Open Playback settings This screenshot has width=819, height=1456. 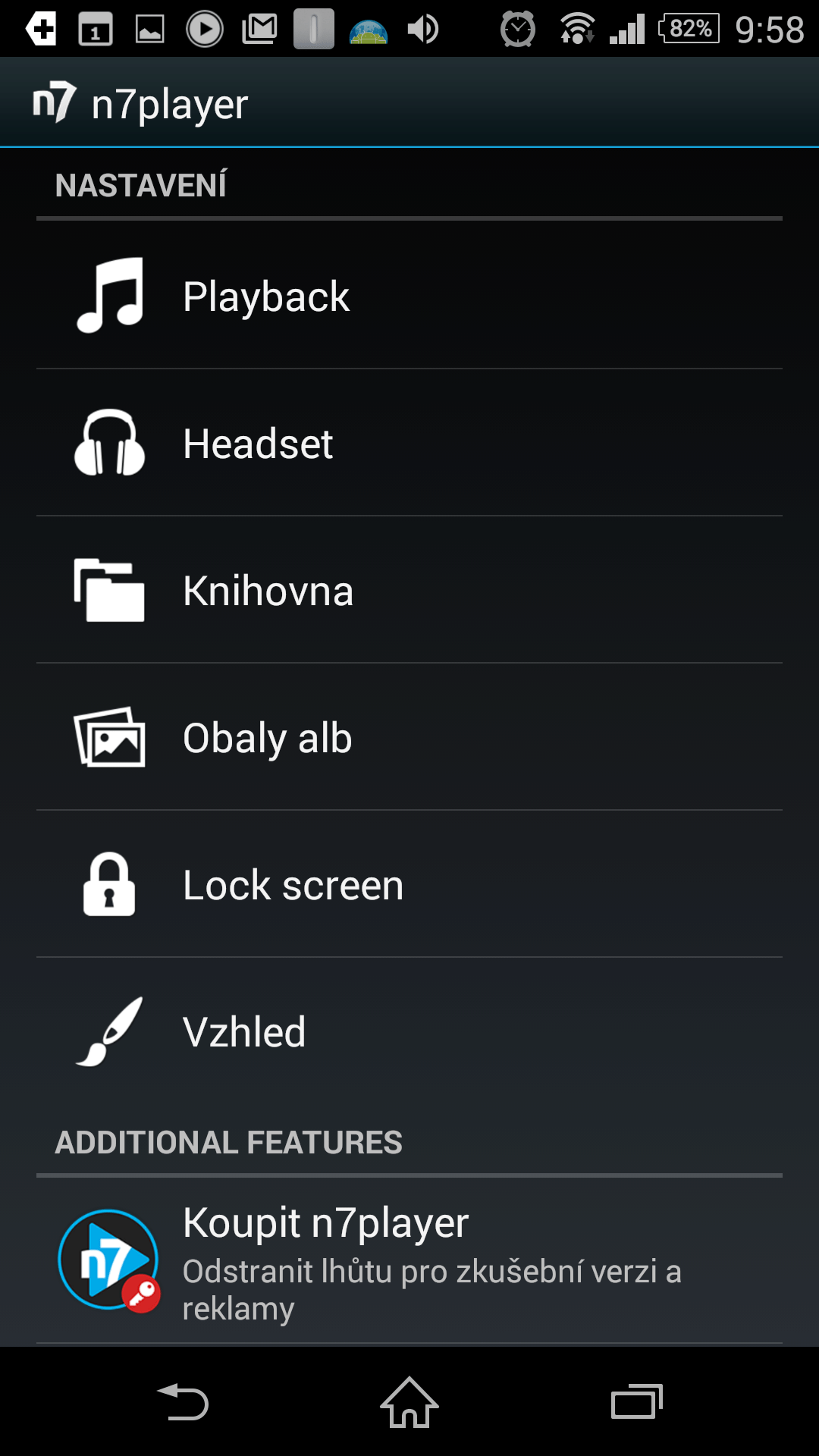coord(409,296)
